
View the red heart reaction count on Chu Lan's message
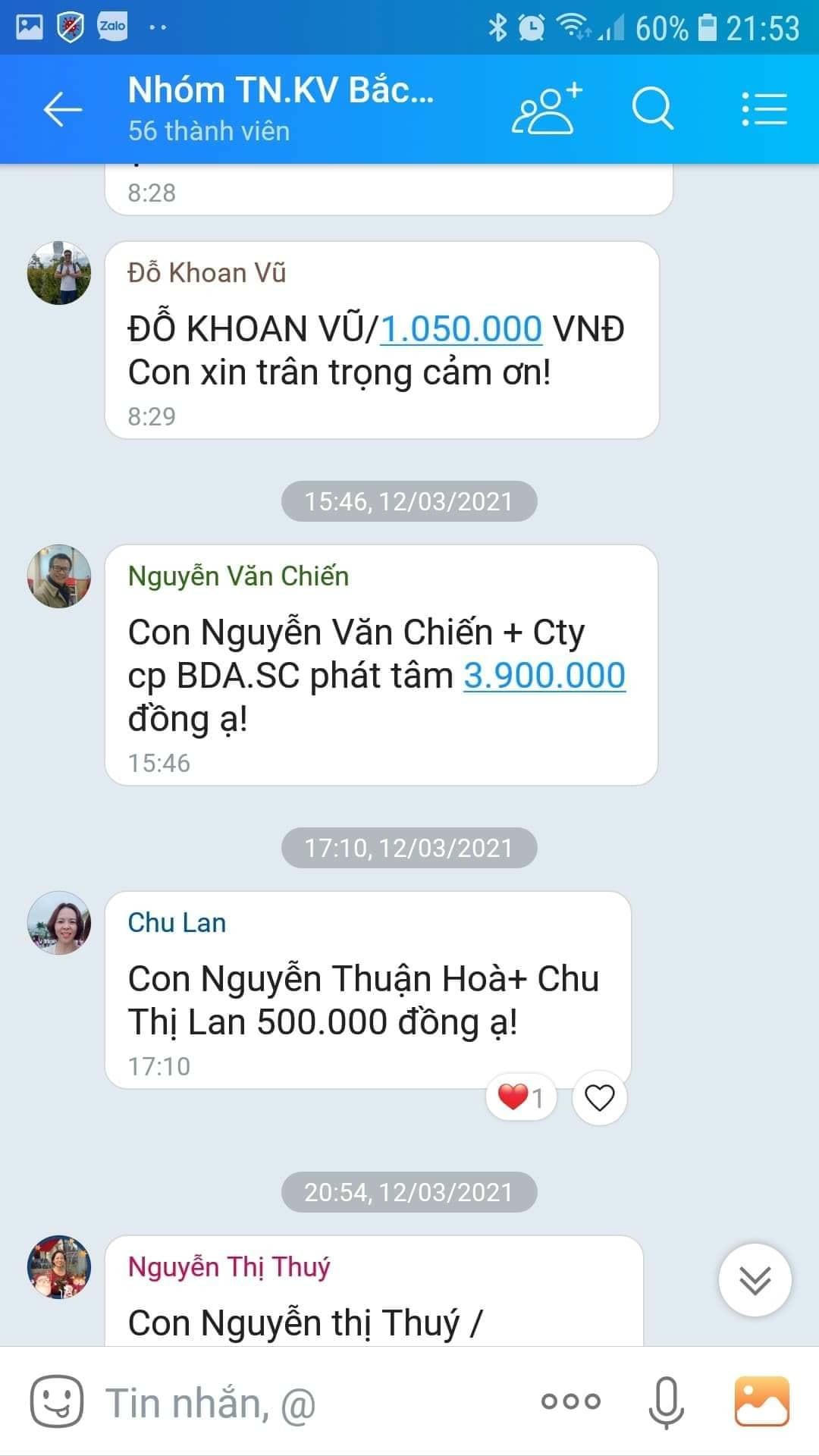coord(521,1097)
